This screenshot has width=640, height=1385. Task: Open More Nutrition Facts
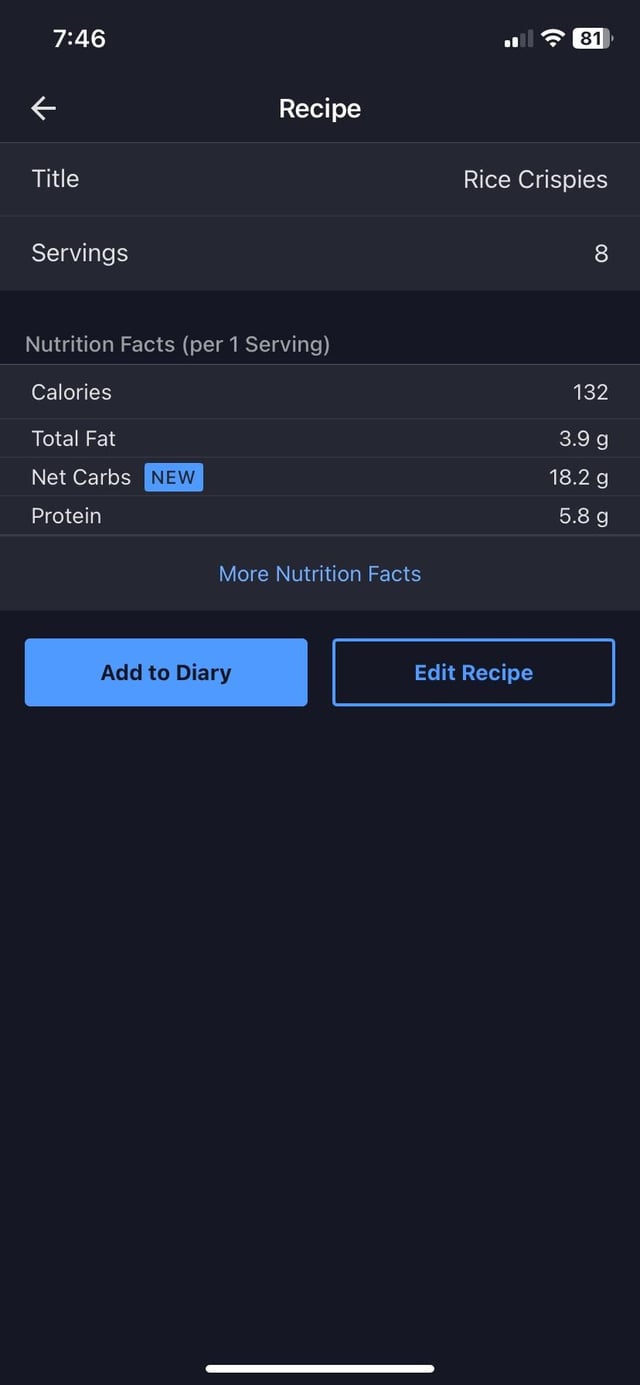(x=320, y=574)
